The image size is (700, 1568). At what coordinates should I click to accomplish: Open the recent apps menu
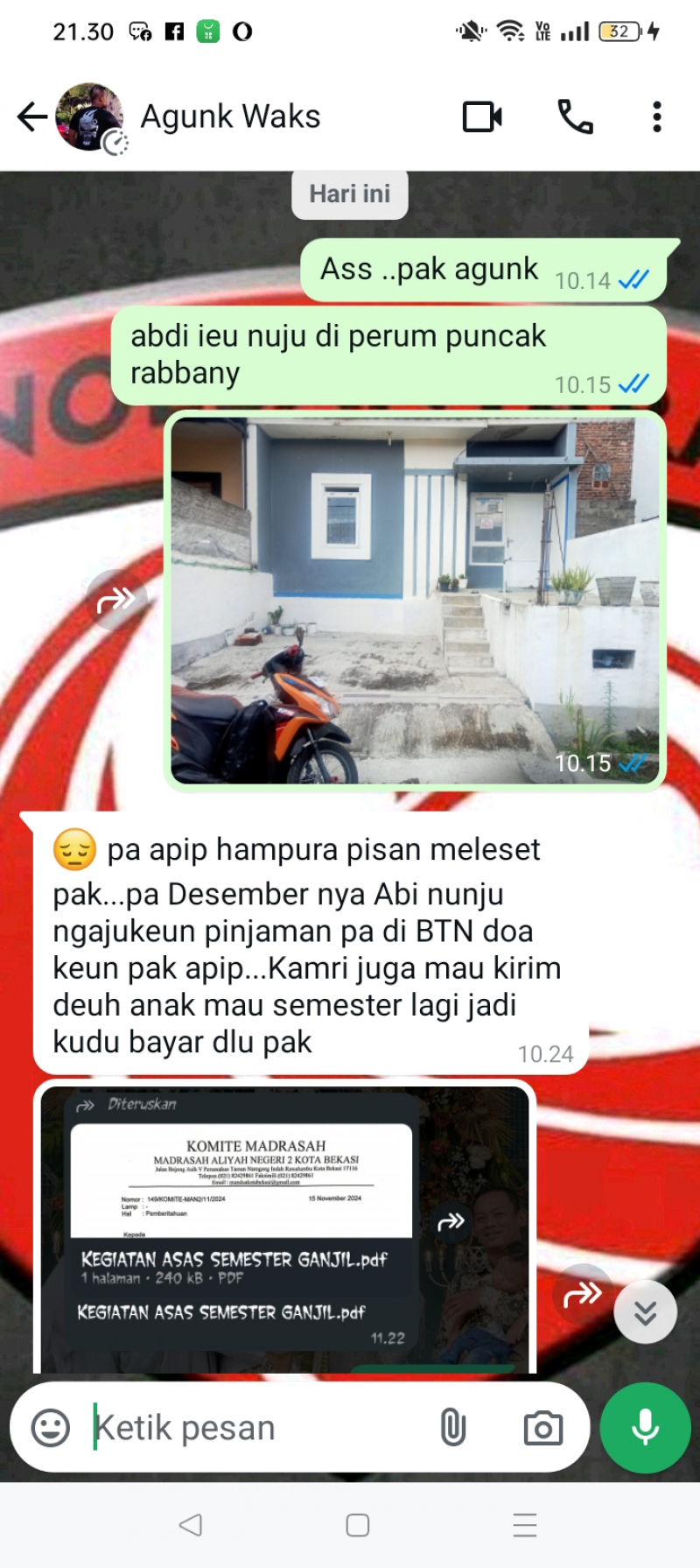[x=524, y=1525]
